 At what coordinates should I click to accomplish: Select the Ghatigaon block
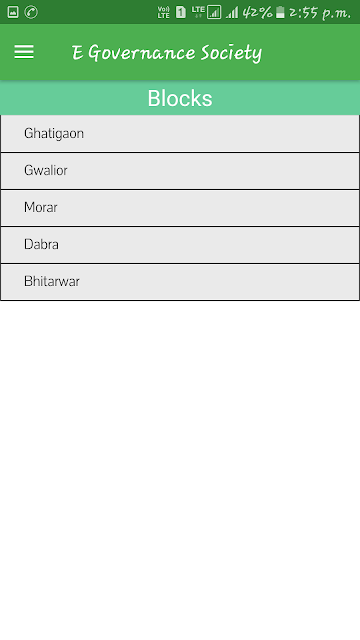click(180, 134)
